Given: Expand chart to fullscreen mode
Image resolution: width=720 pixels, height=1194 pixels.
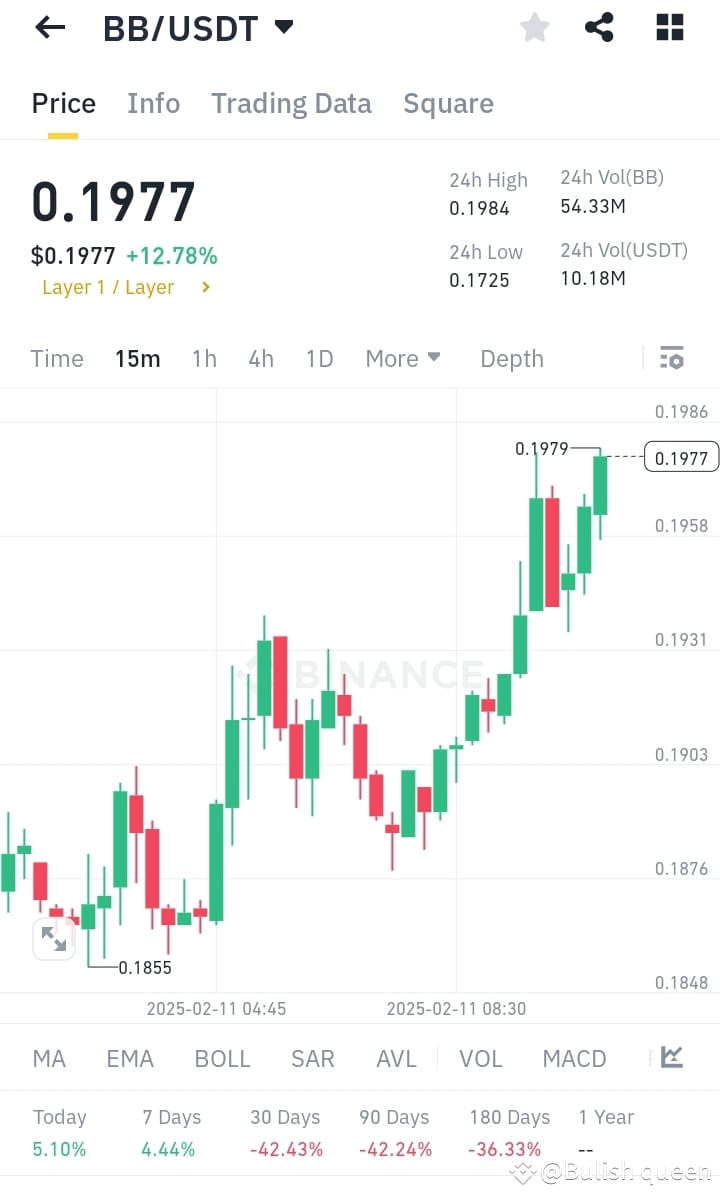Looking at the screenshot, I should [x=54, y=938].
